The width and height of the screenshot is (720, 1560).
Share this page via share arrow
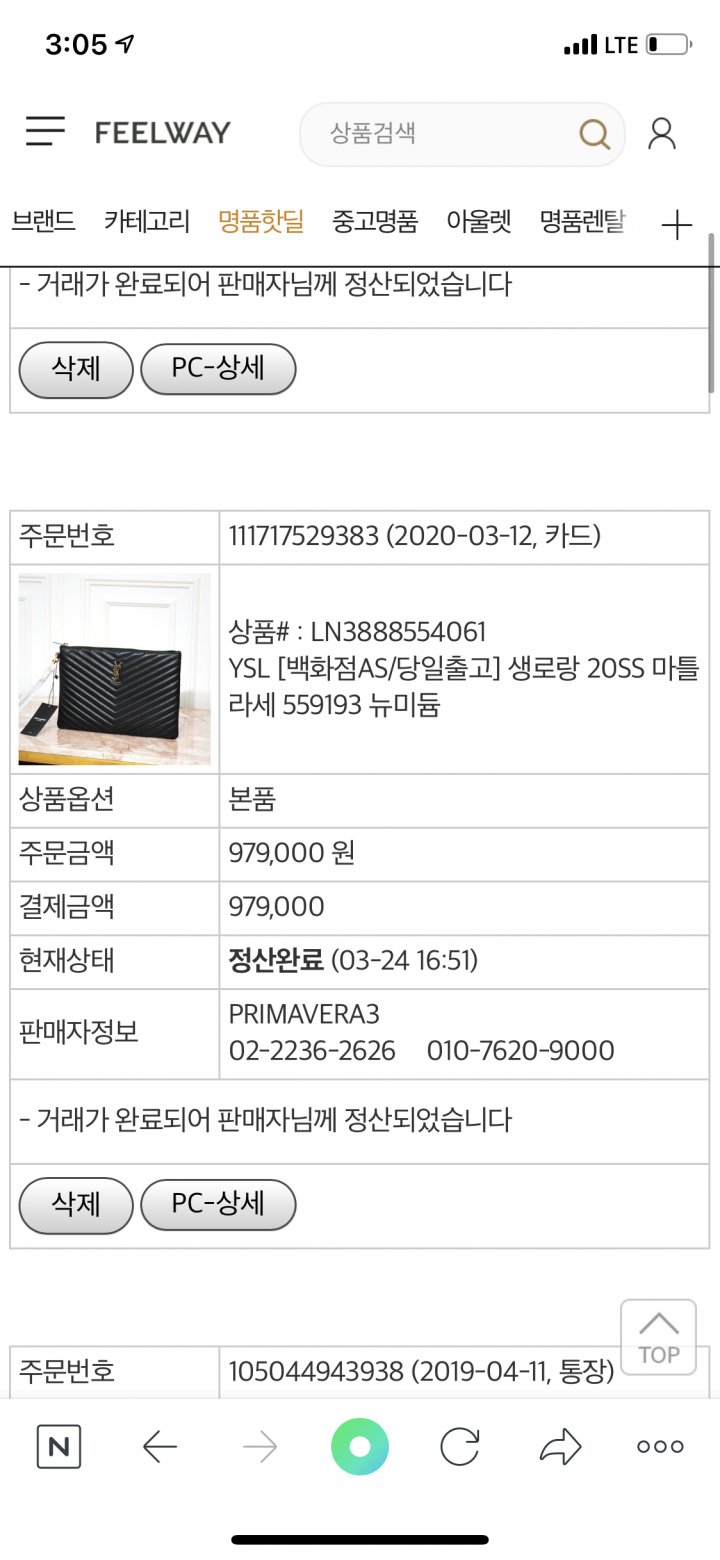point(560,1446)
